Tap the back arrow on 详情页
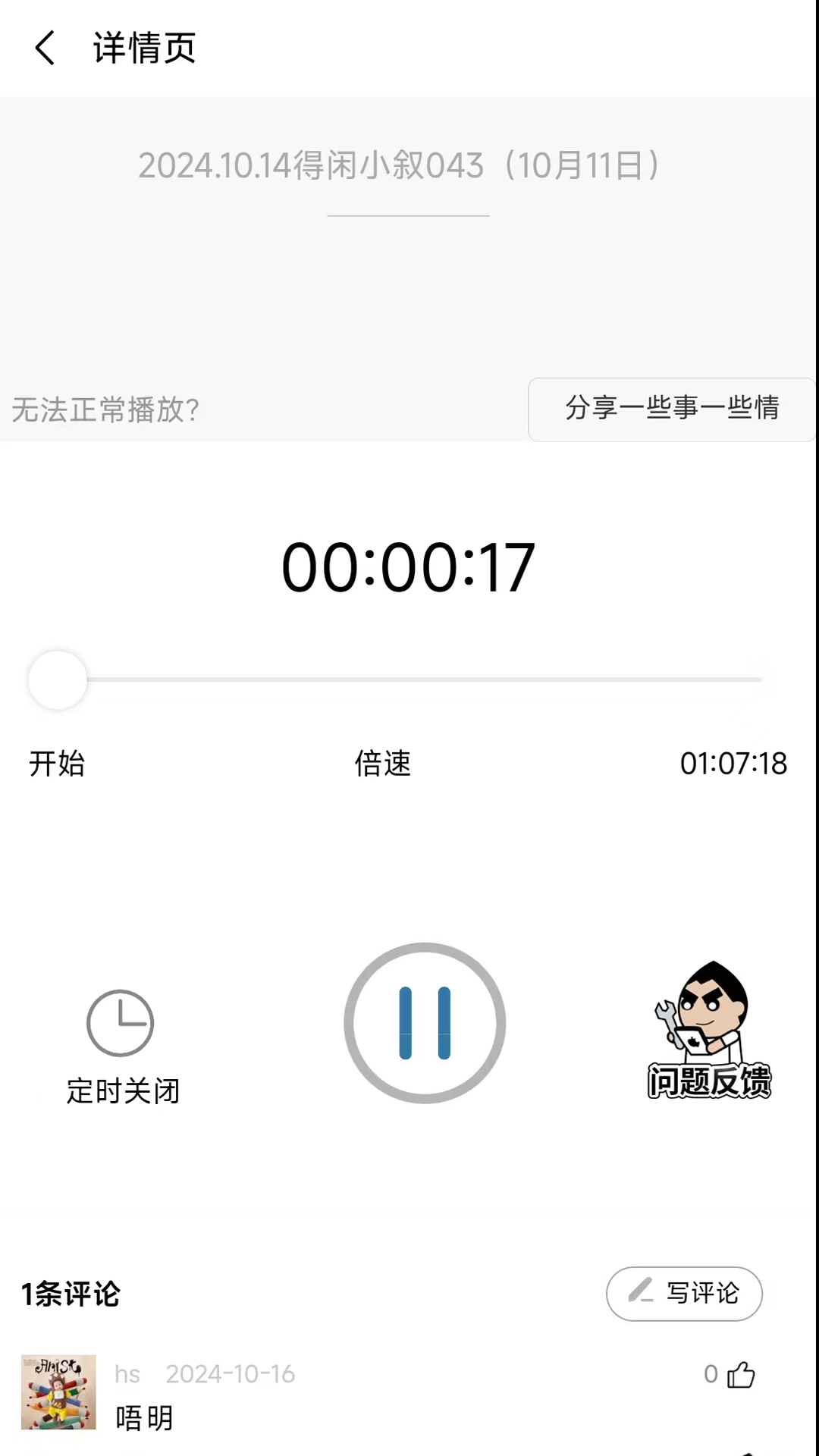The width and height of the screenshot is (819, 1456). pos(44,48)
